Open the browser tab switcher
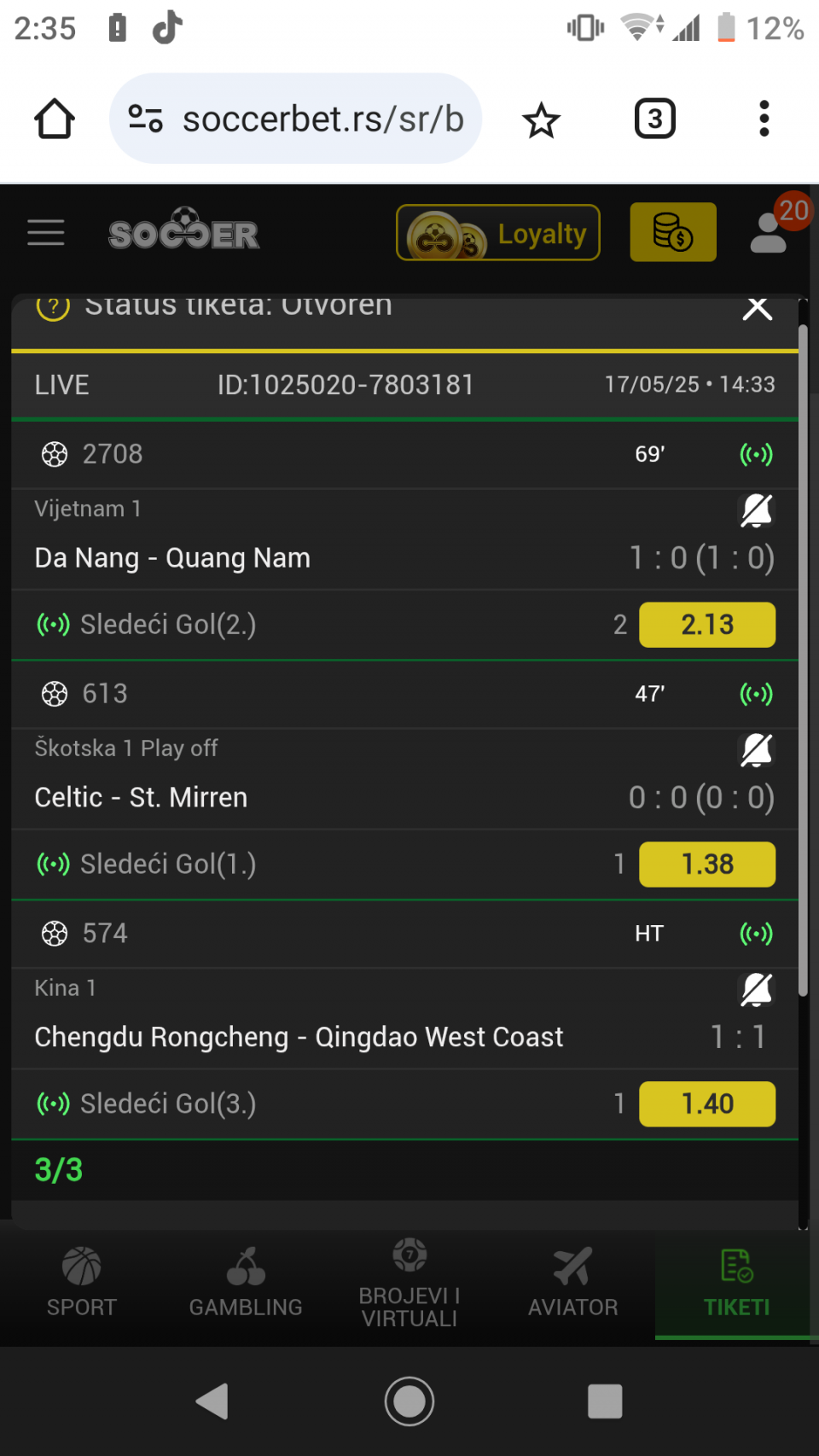819x1456 pixels. click(x=655, y=119)
